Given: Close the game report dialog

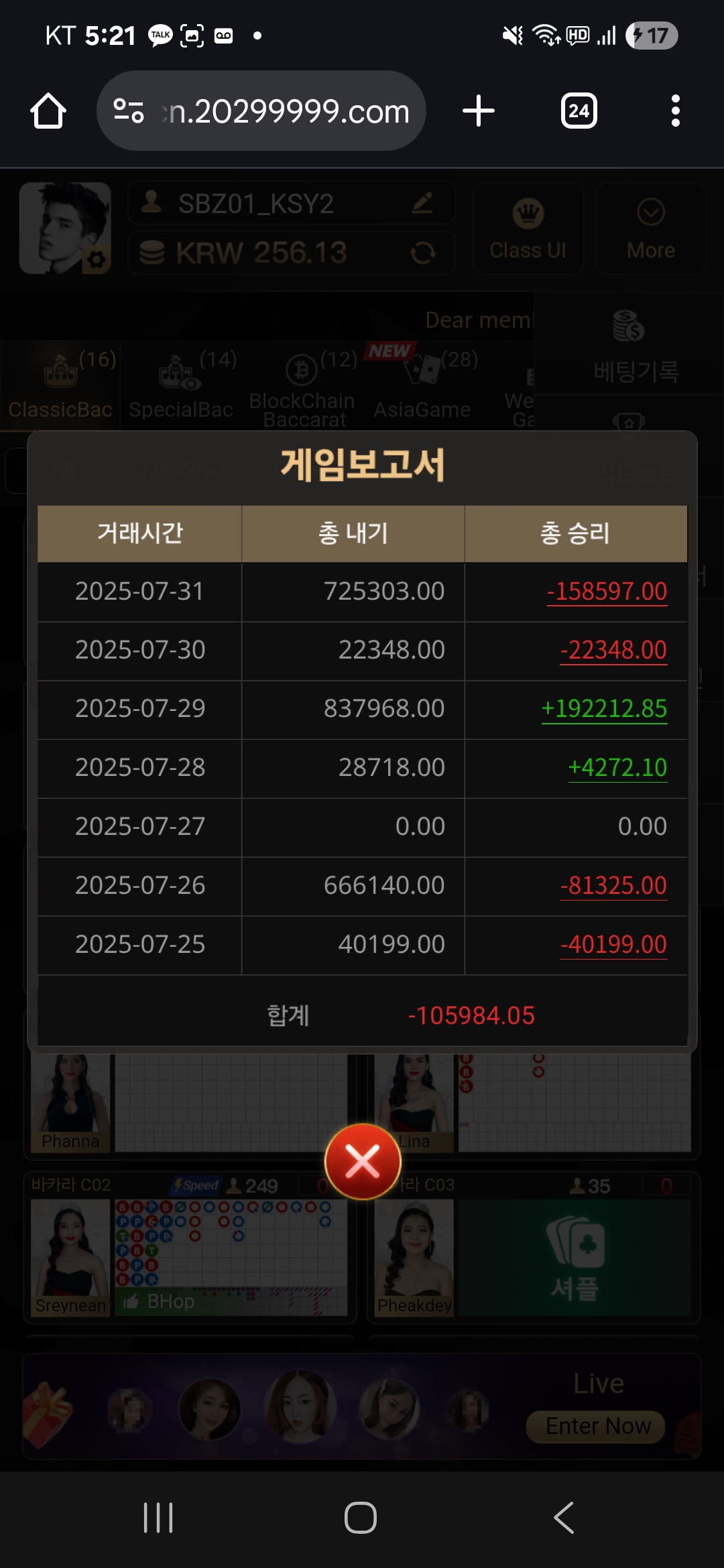Looking at the screenshot, I should (x=362, y=1161).
